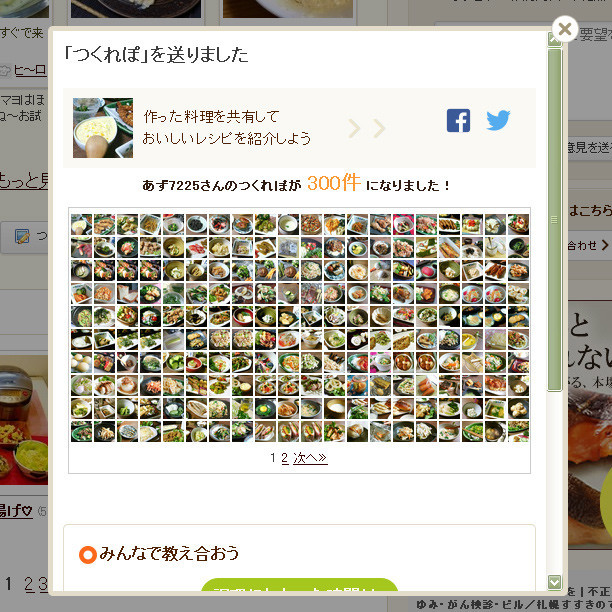This screenshot has height=612, width=612.
Task: Close the つくれぽ sent dialog
Action: click(565, 29)
